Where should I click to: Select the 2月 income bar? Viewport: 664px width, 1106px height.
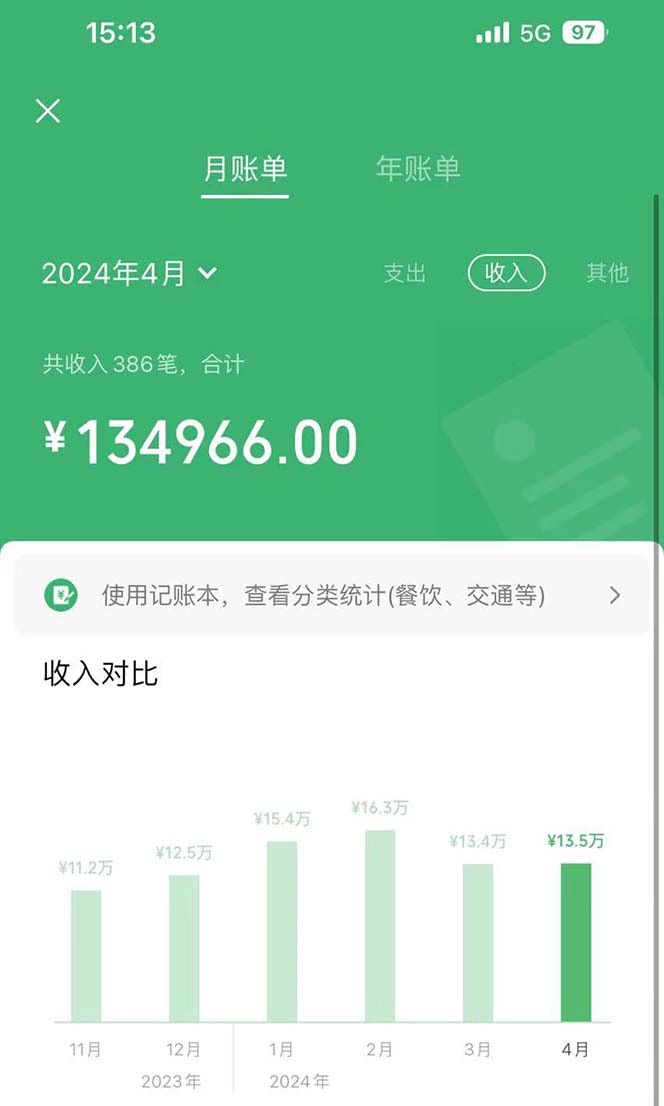(x=380, y=925)
